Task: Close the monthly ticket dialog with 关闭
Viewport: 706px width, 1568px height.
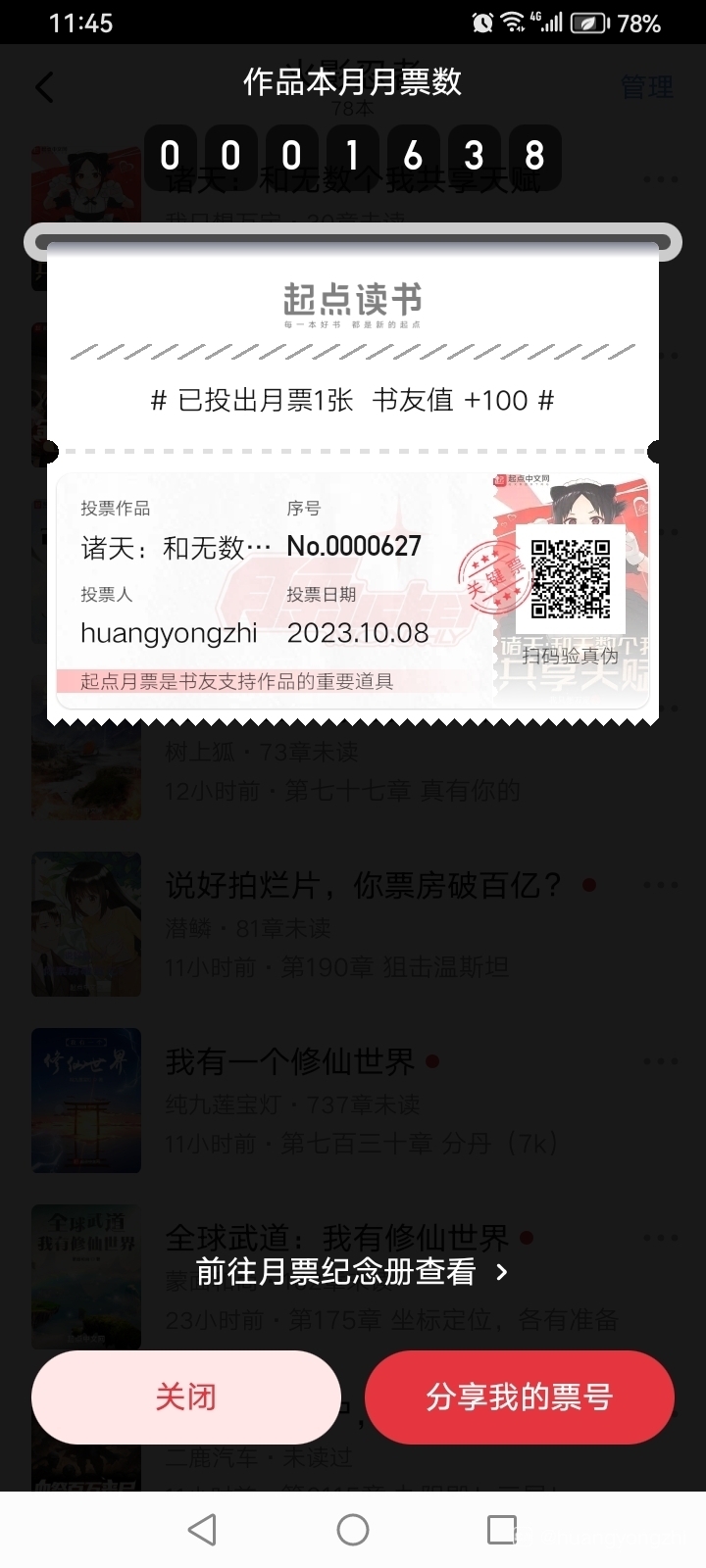Action: [x=185, y=1396]
